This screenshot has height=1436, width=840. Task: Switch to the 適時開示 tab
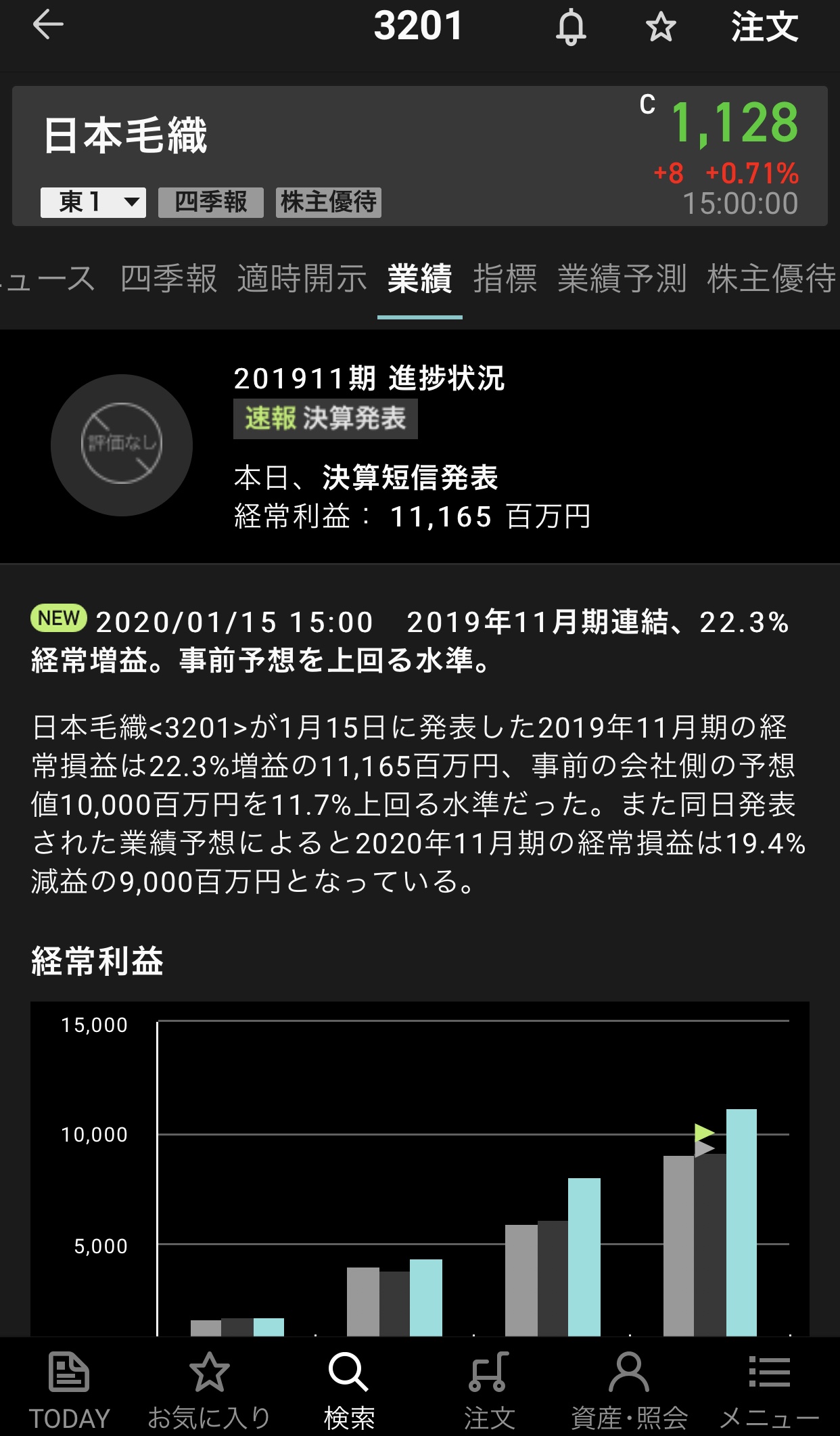click(302, 279)
